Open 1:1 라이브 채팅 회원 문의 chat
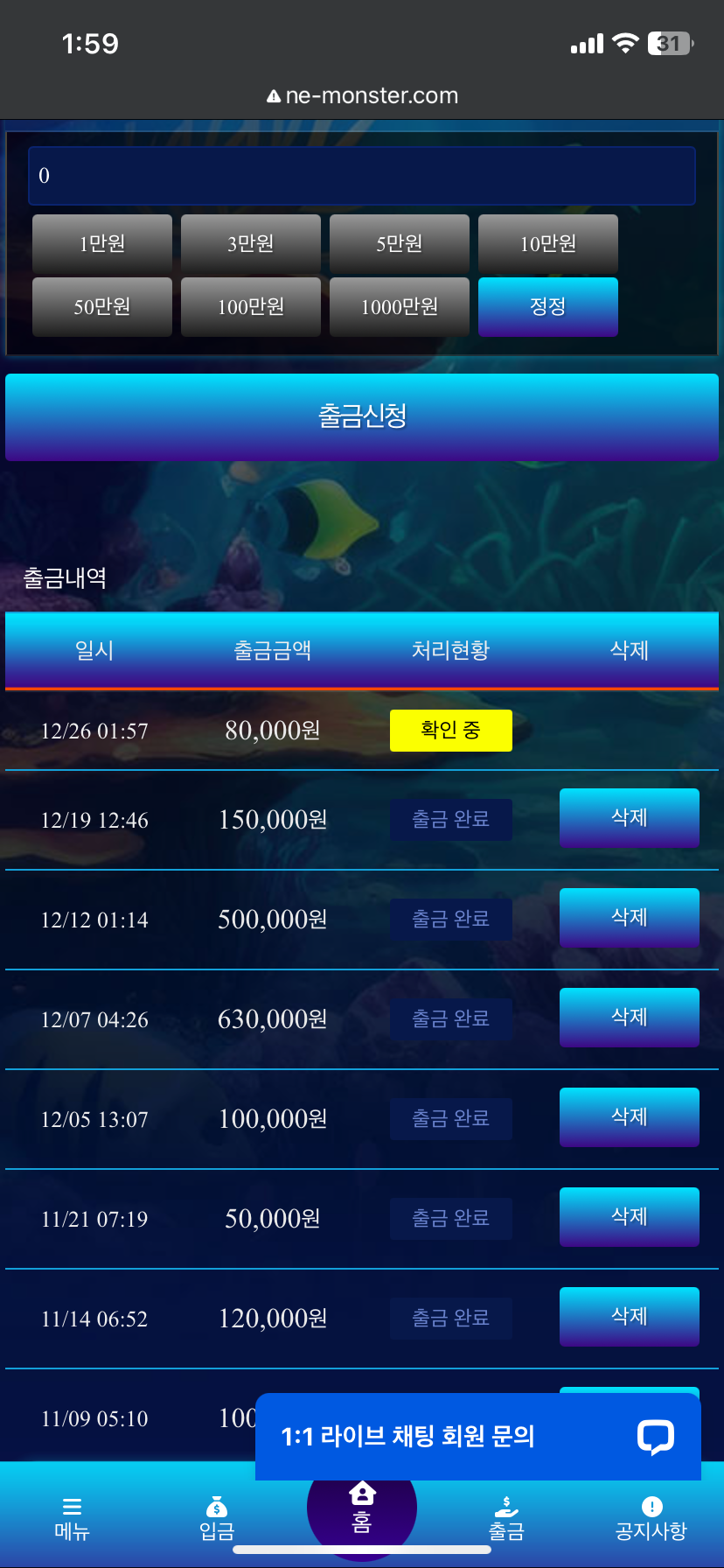The height and width of the screenshot is (1568, 724). (x=477, y=1436)
